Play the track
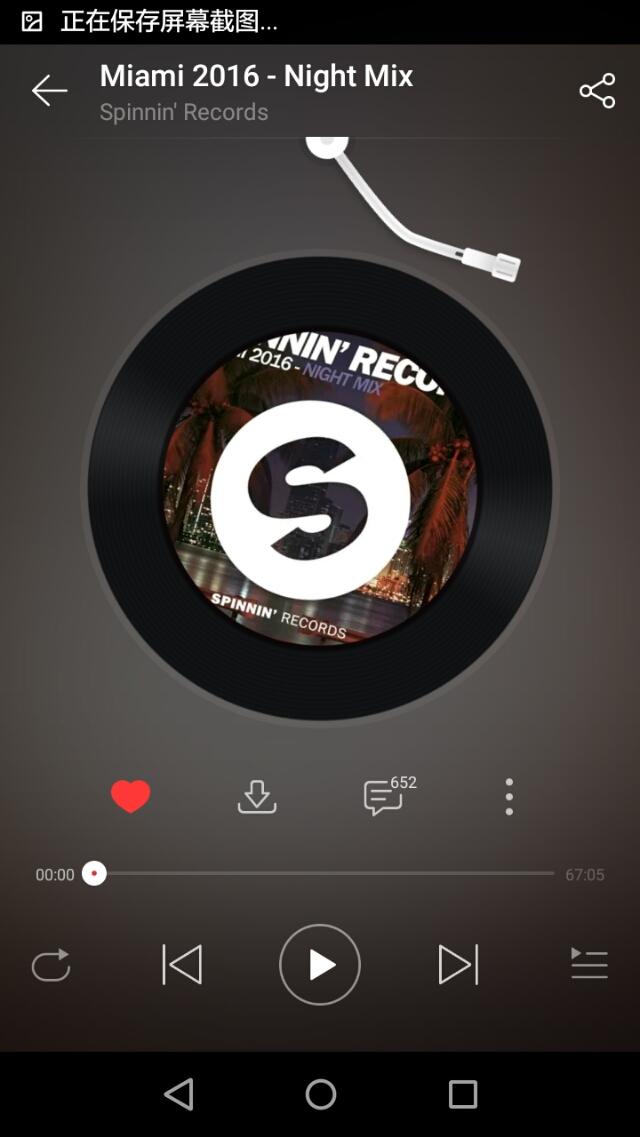 tap(320, 964)
